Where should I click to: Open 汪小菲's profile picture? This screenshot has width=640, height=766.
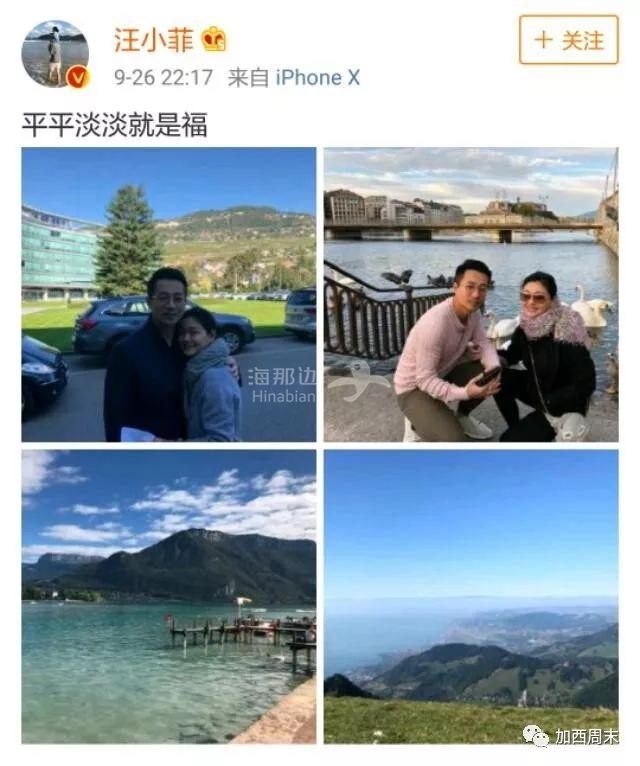point(55,54)
